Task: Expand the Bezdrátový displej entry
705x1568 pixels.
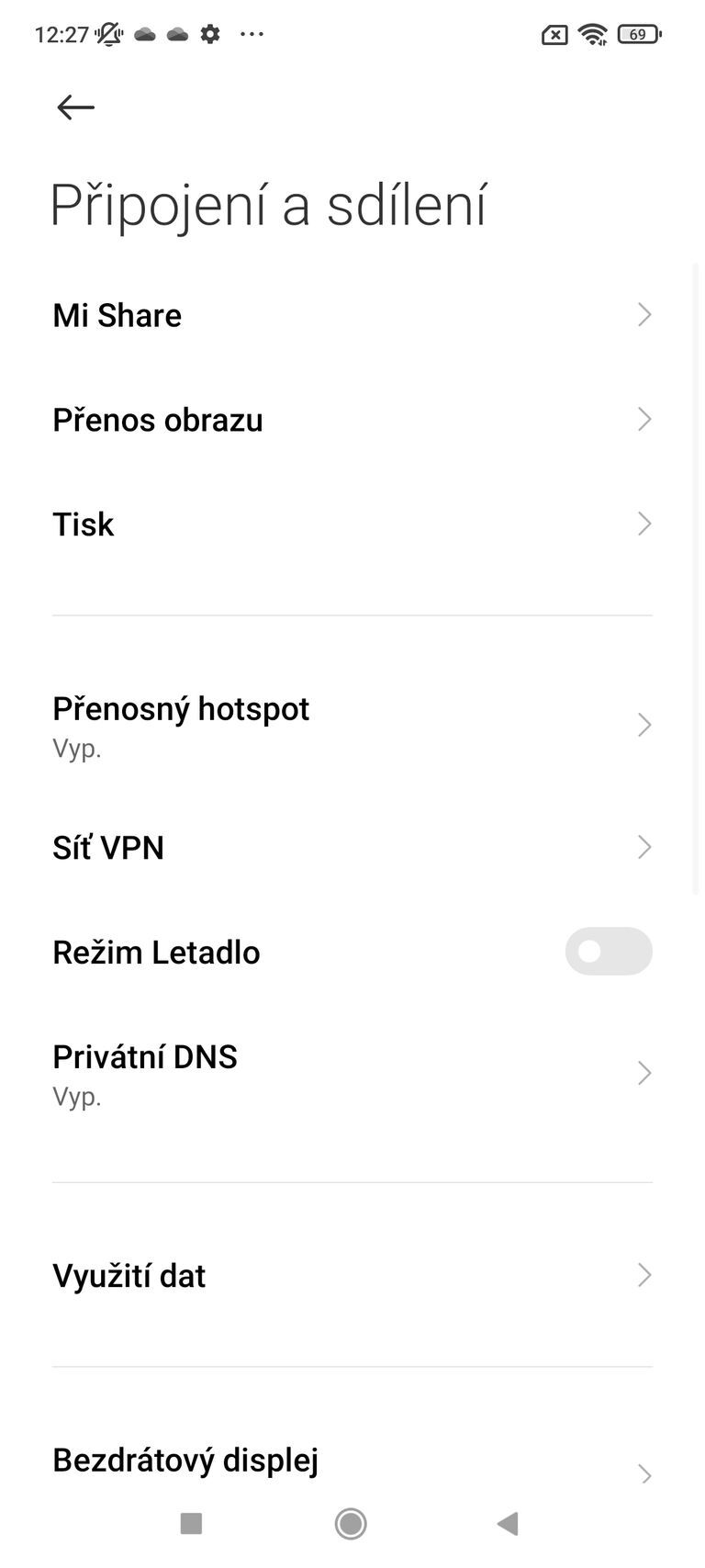Action: pyautogui.click(x=352, y=1460)
